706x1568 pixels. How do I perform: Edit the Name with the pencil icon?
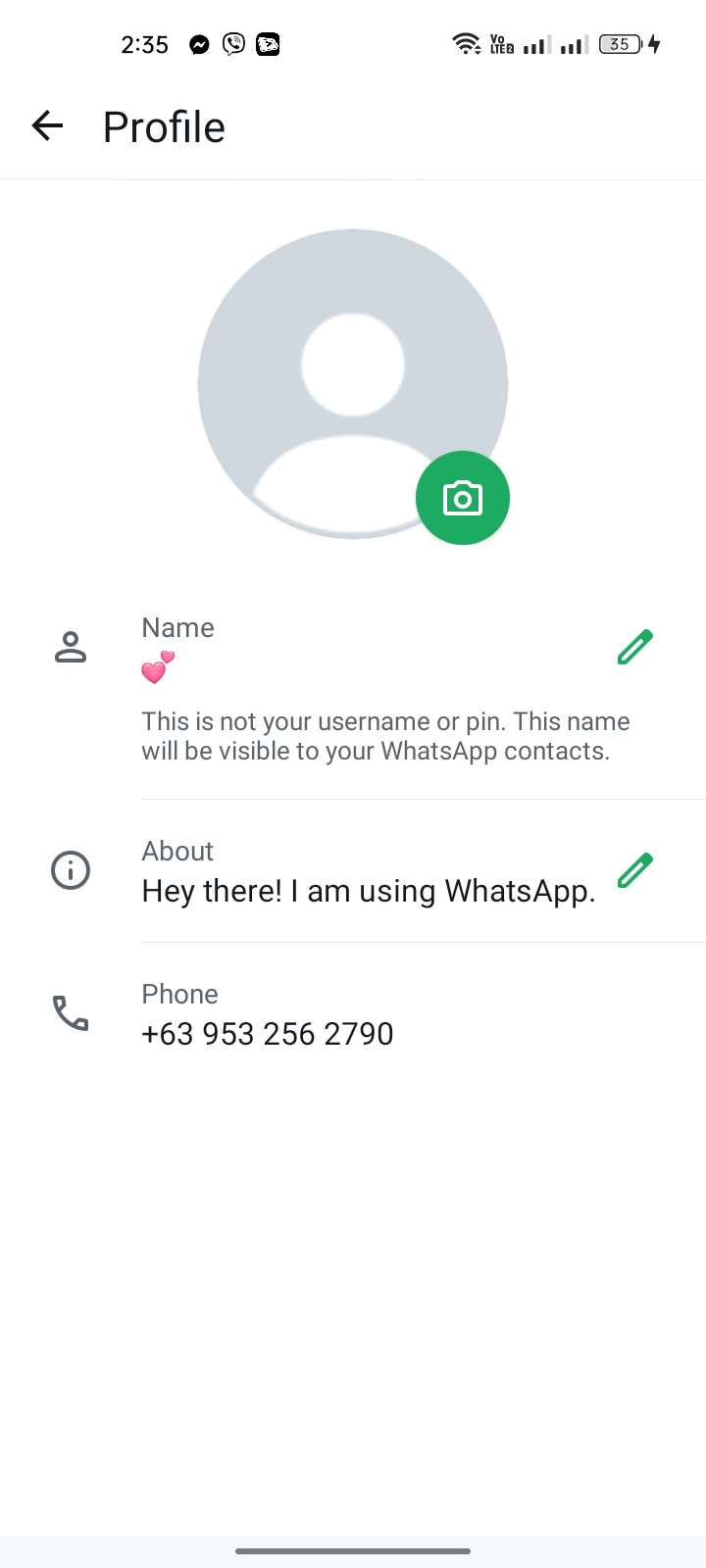coord(634,647)
